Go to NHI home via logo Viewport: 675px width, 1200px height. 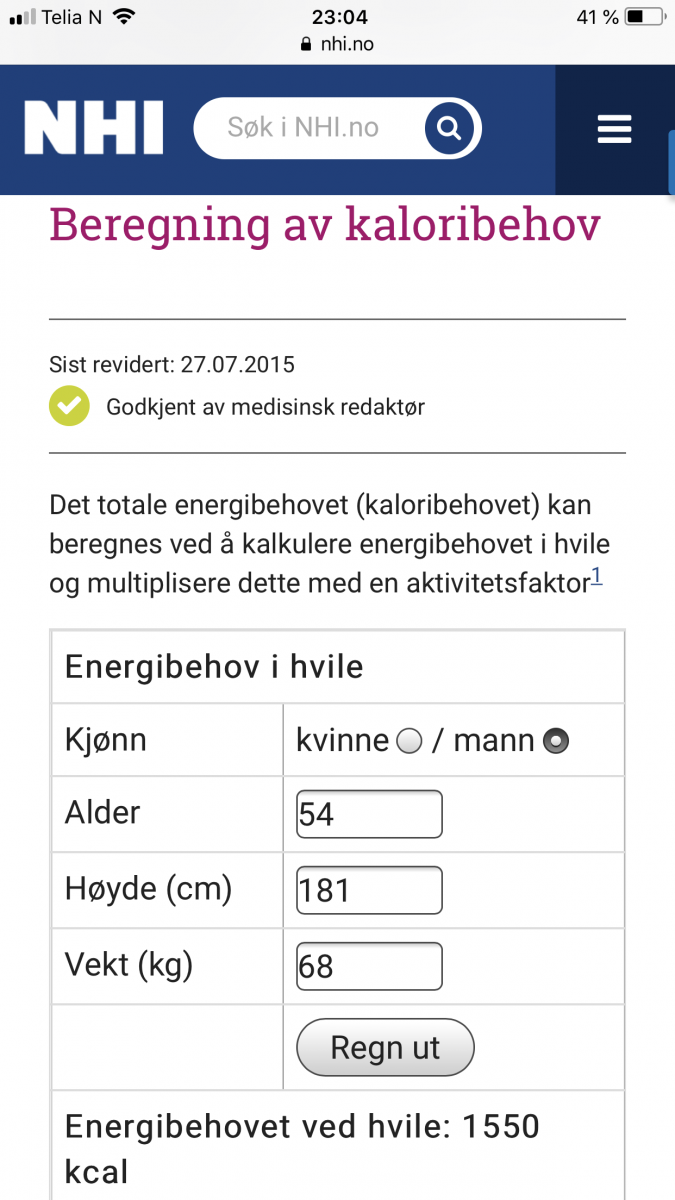click(94, 129)
